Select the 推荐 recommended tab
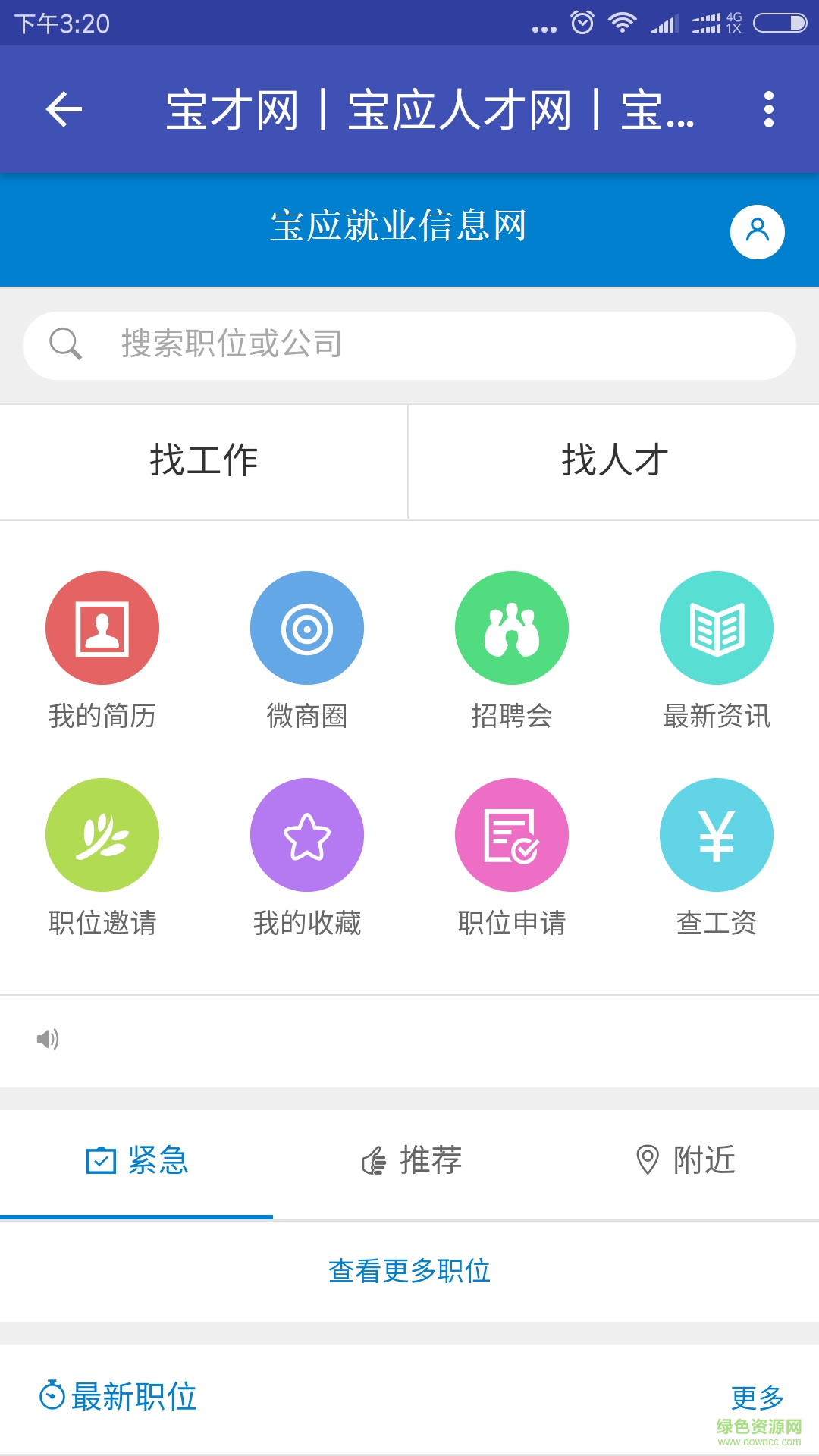The height and width of the screenshot is (1456, 819). click(410, 1160)
